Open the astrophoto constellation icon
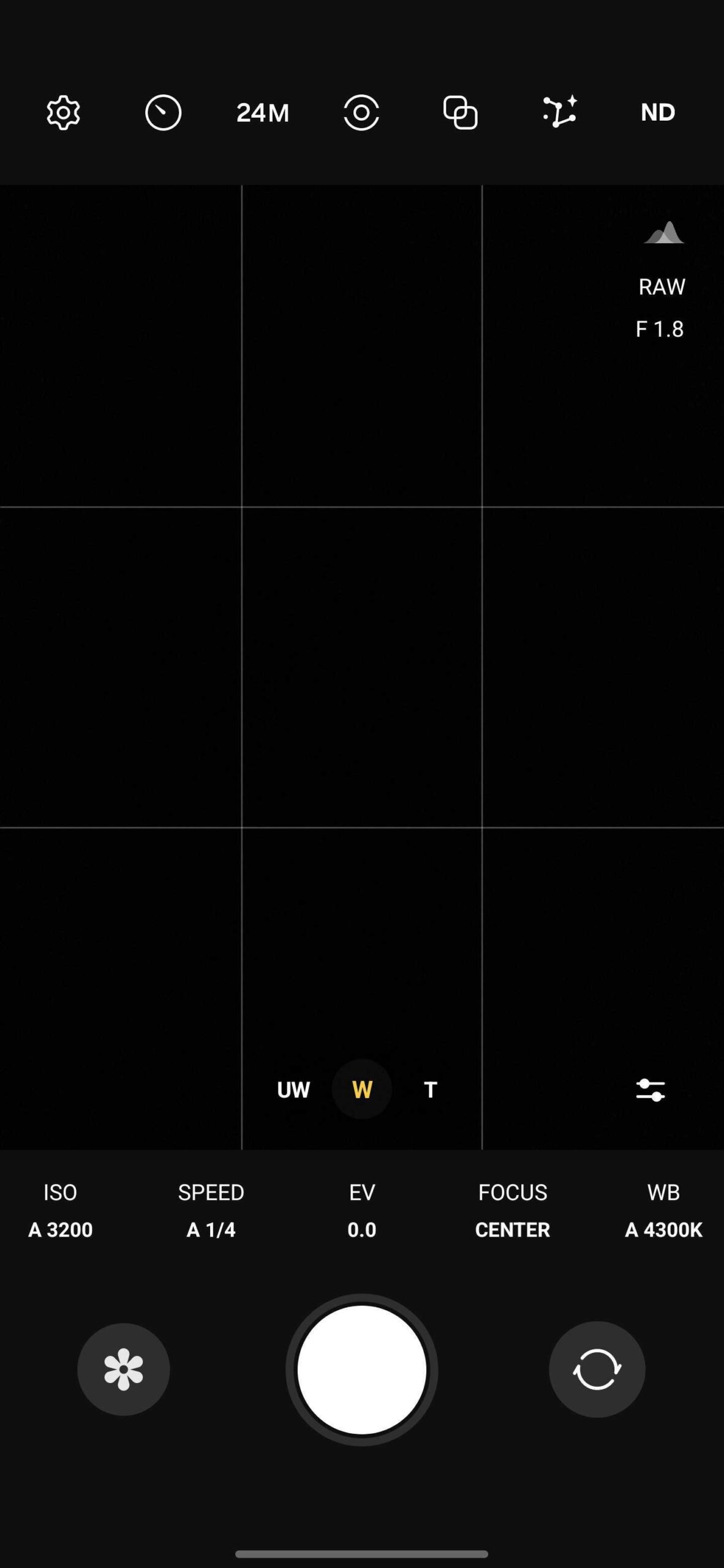 (x=559, y=112)
